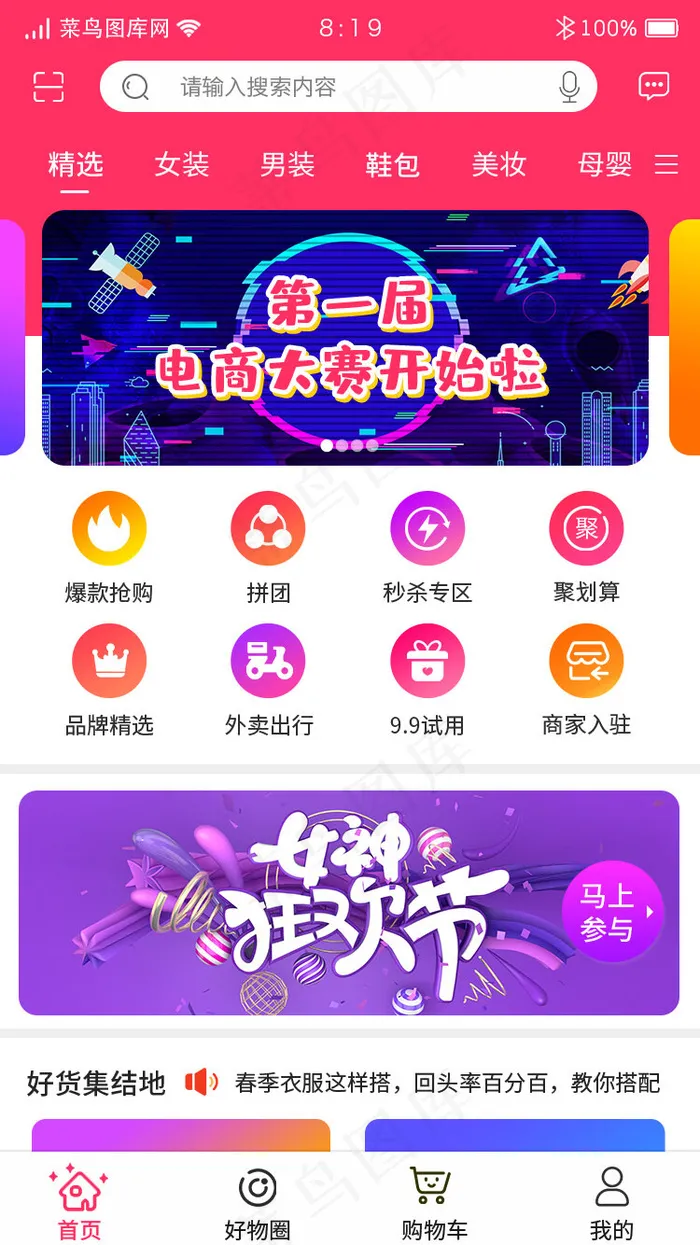The width and height of the screenshot is (700, 1245).
Task: Open 商家入驻 merchant entry
Action: pos(586,678)
